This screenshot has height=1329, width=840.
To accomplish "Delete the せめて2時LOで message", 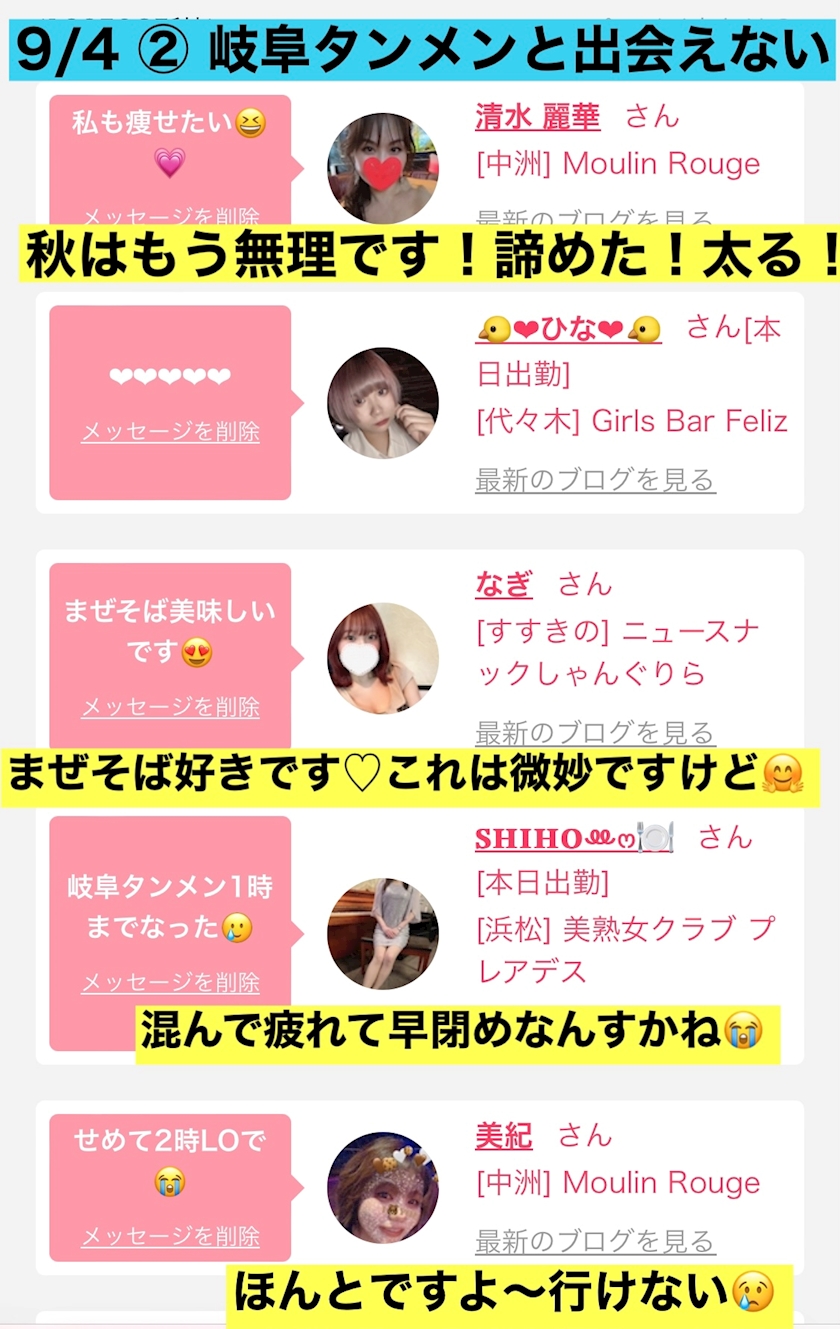I will pyautogui.click(x=170, y=1237).
